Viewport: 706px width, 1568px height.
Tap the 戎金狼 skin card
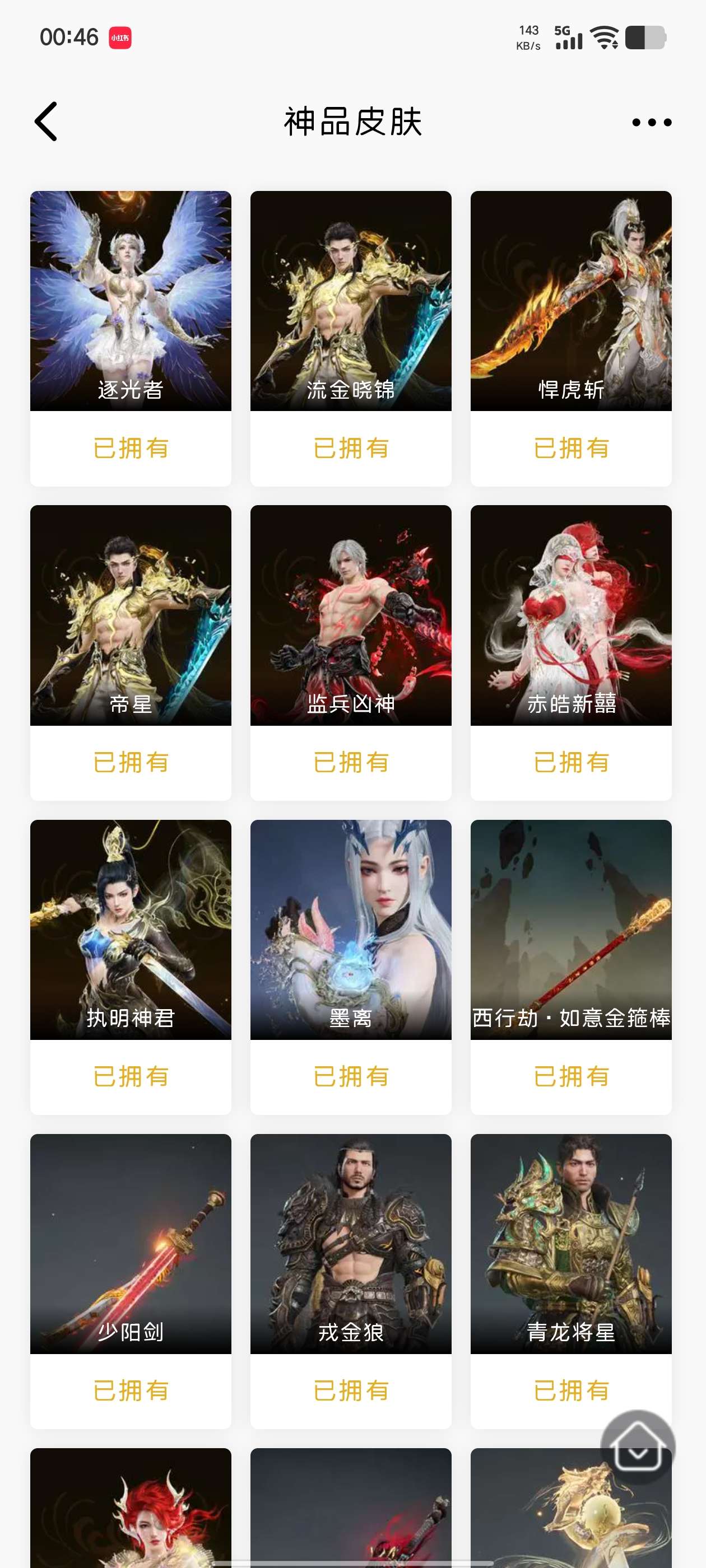coord(350,1244)
